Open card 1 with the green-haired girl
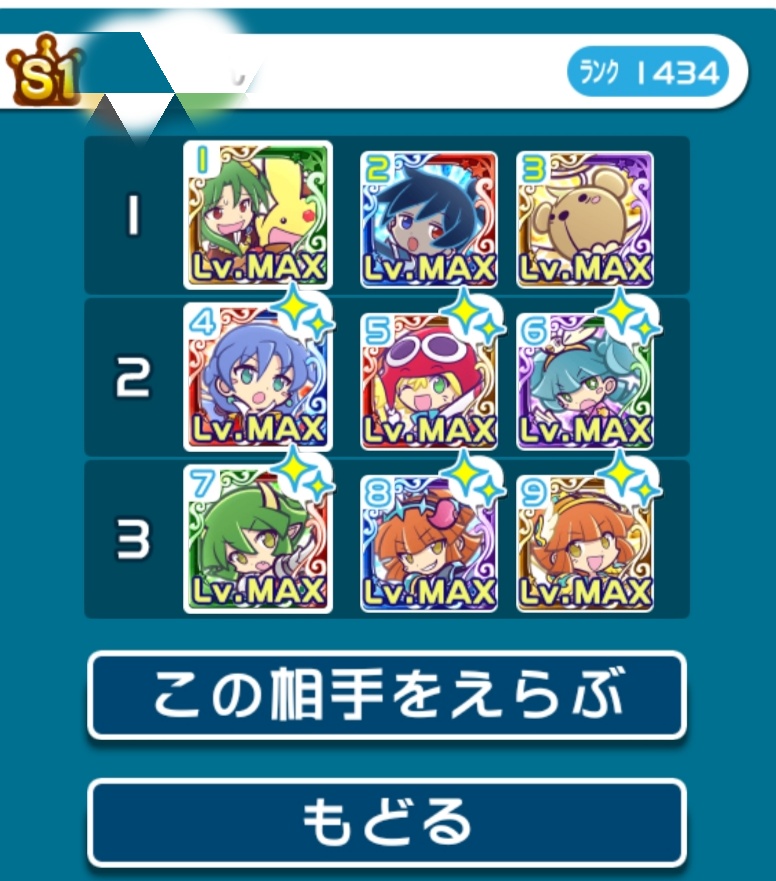 pos(258,215)
